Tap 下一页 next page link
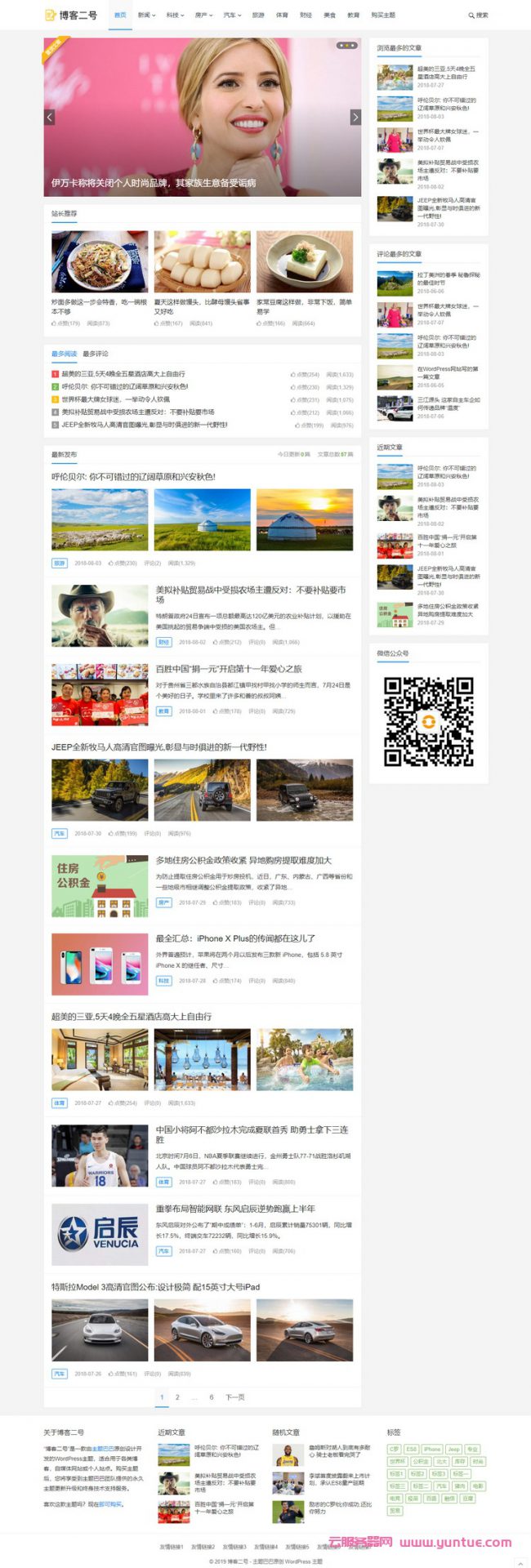Screen dimensions: 531x1568 tap(235, 1397)
